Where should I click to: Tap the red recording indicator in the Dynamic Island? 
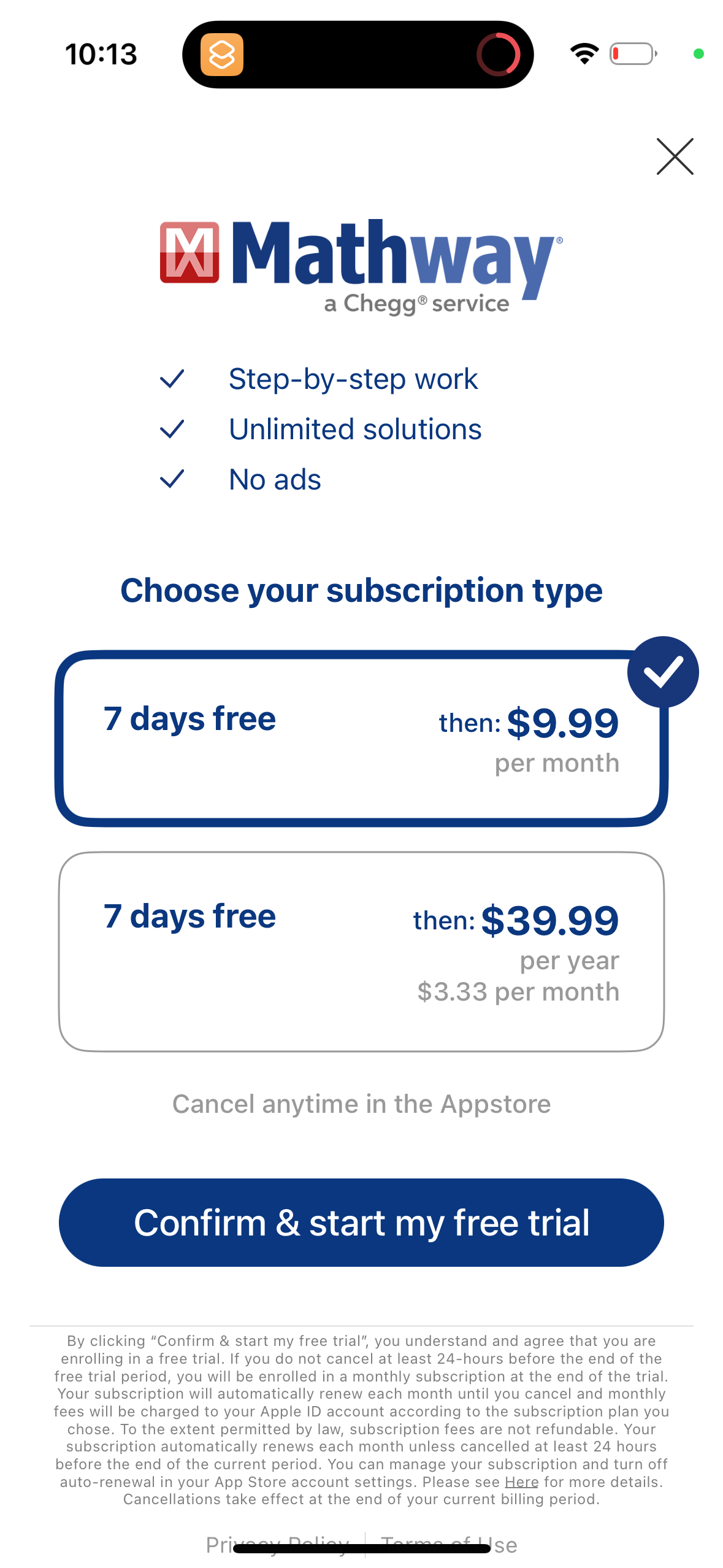(497, 54)
